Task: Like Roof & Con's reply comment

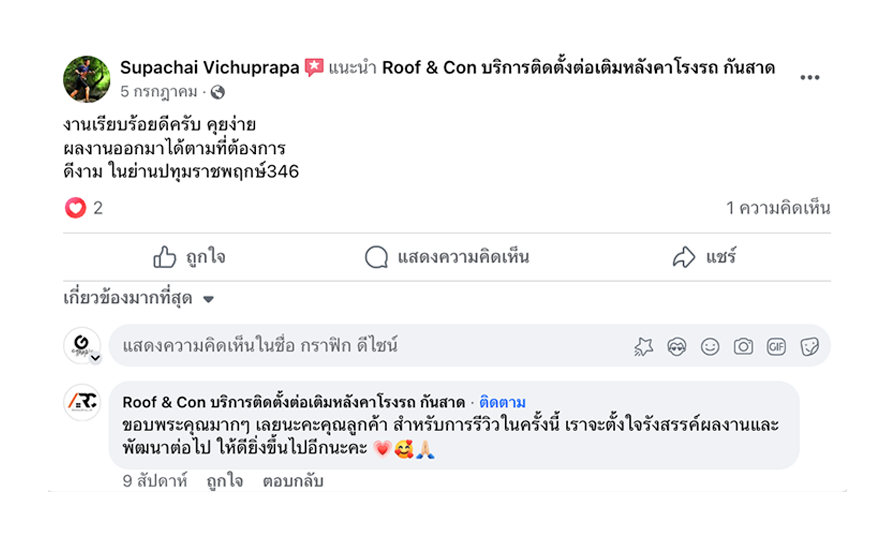Action: tap(224, 481)
